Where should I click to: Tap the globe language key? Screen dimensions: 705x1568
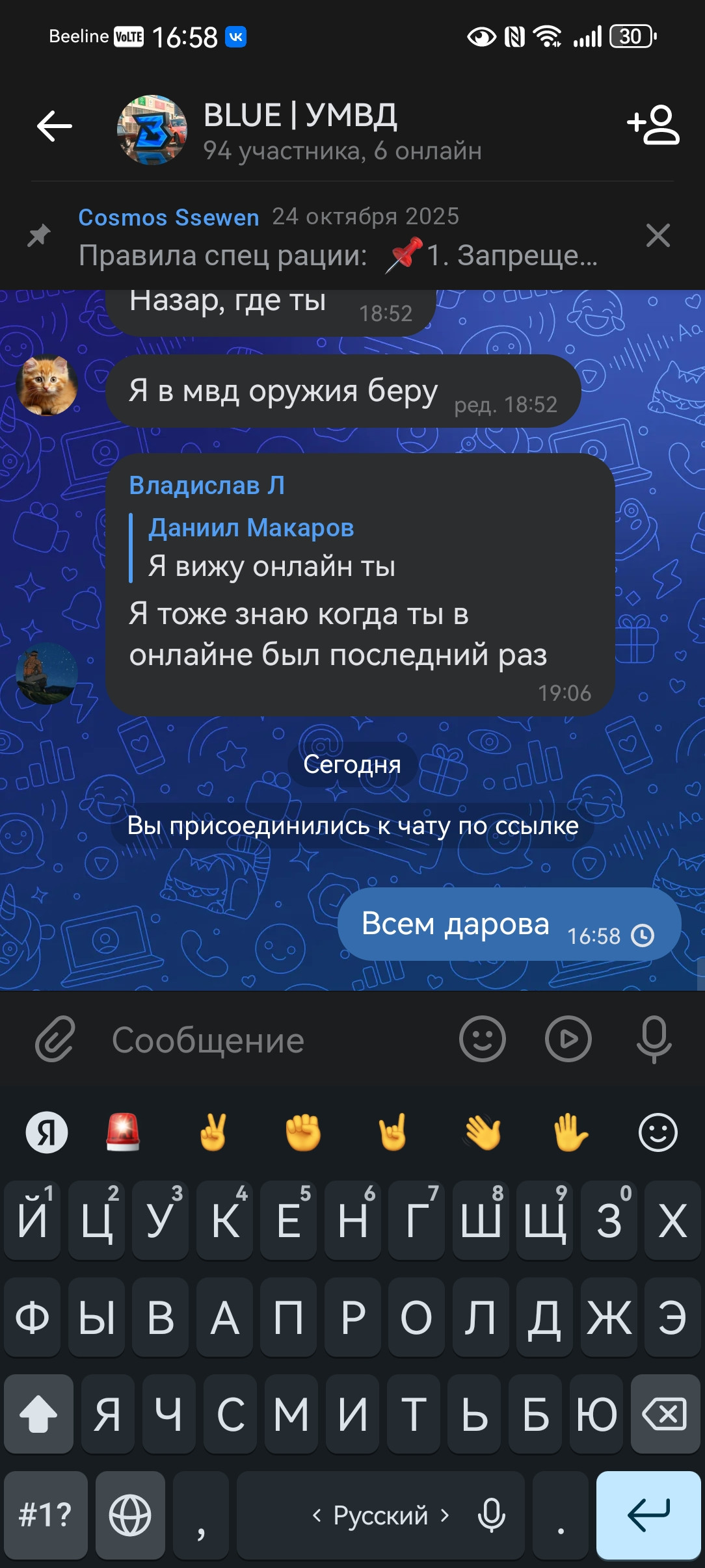[x=130, y=1515]
